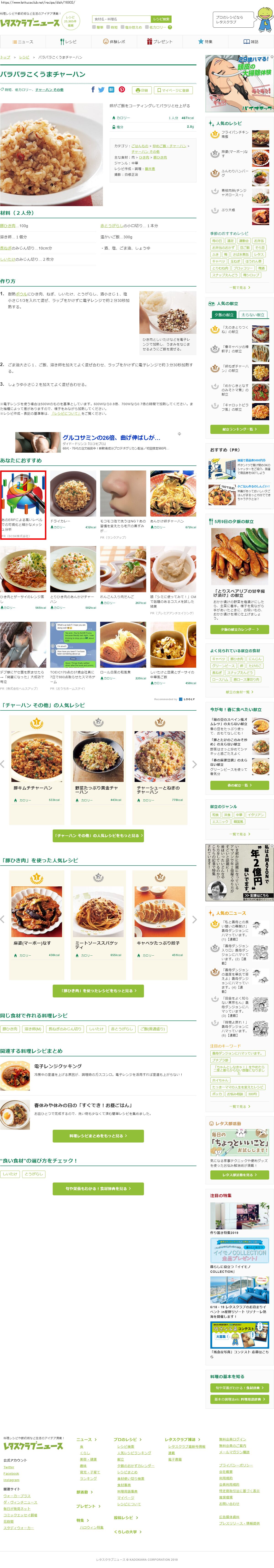Screen dimensions: 274x1568
Task: Share this recipe on Facebook
Action: coord(93,90)
